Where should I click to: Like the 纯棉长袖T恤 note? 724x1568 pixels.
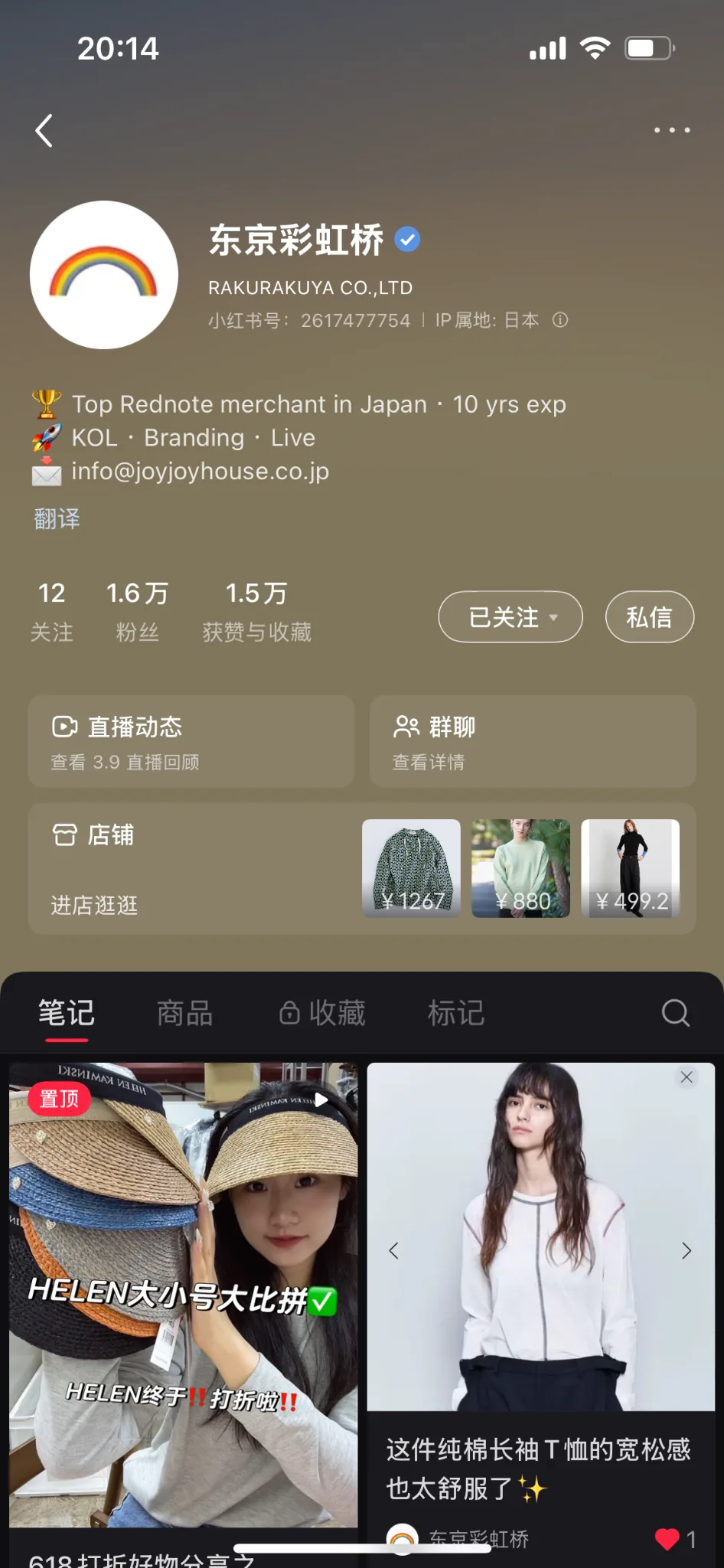[667, 1539]
